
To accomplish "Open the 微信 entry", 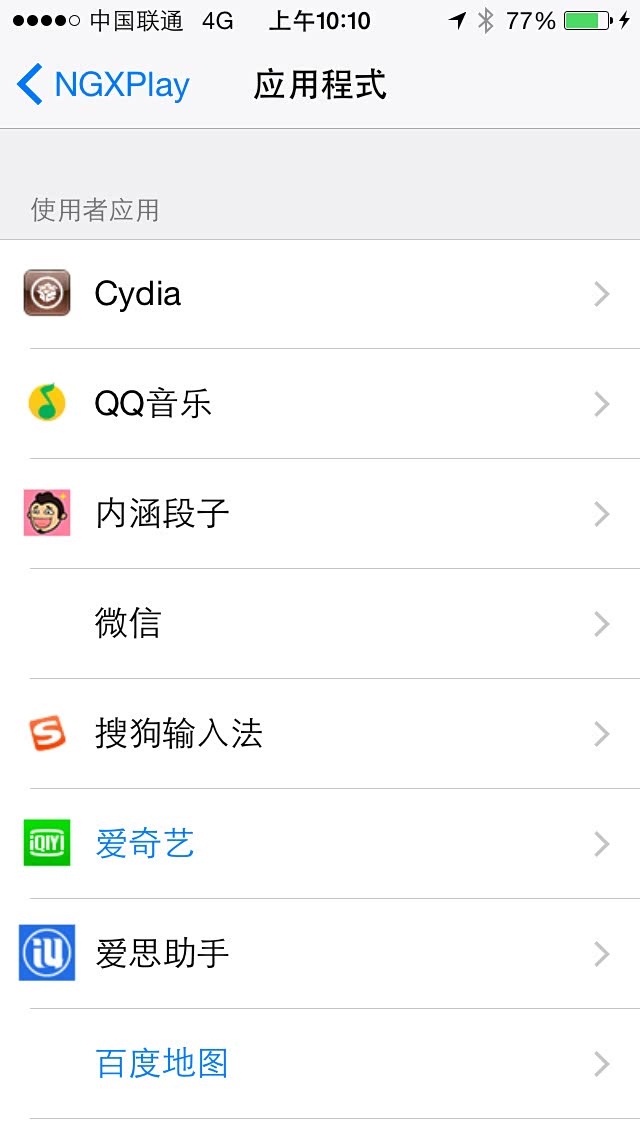I will click(320, 624).
